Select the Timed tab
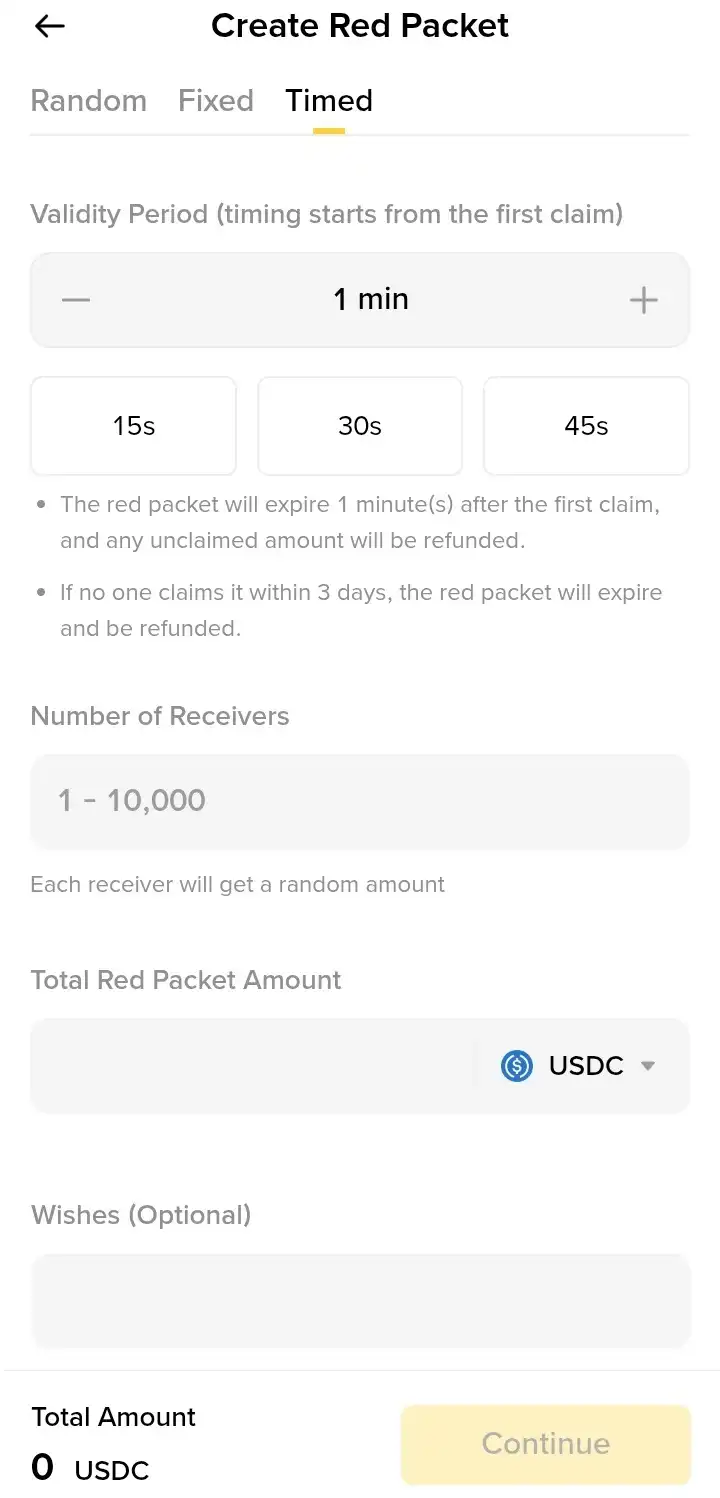 click(329, 100)
